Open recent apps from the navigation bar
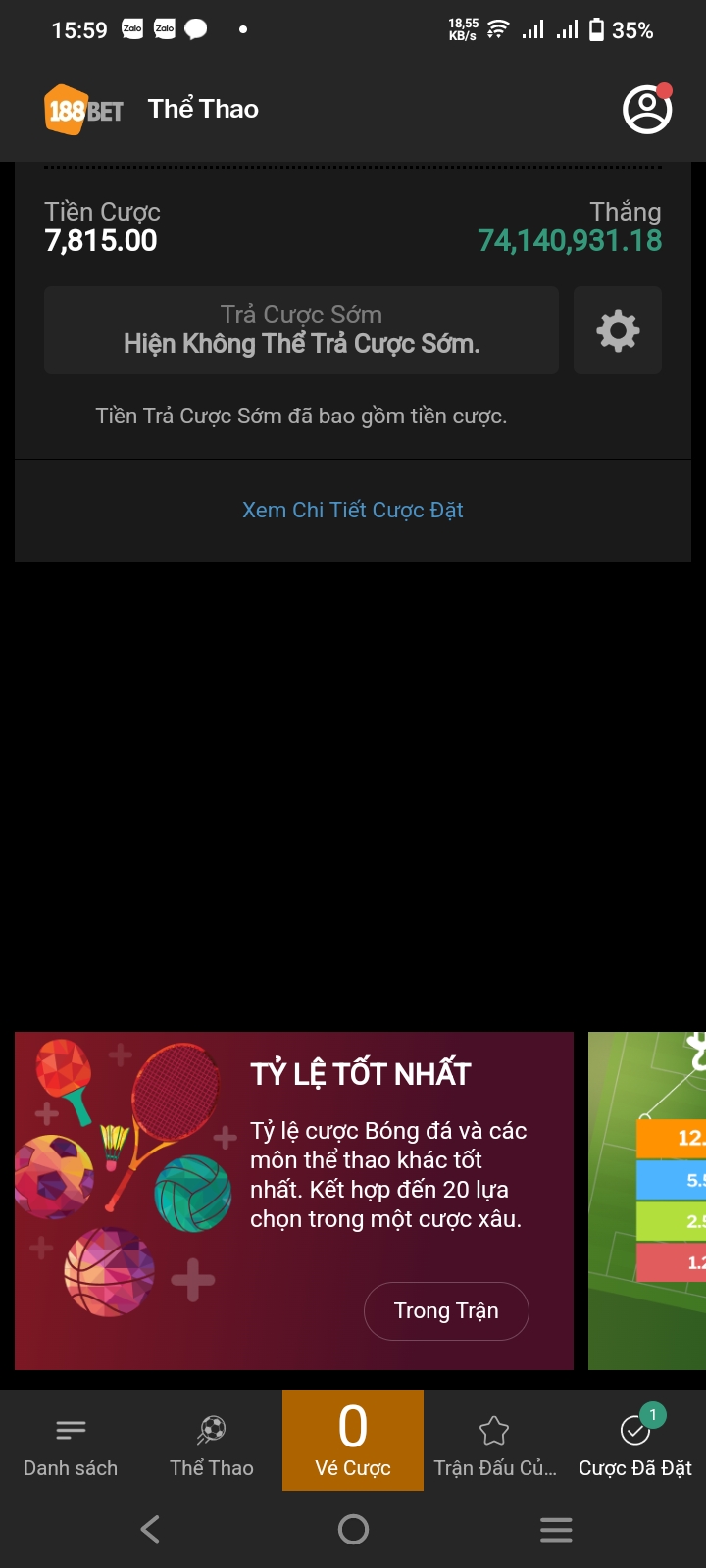Screen dimensions: 706x1568 (x=556, y=1529)
